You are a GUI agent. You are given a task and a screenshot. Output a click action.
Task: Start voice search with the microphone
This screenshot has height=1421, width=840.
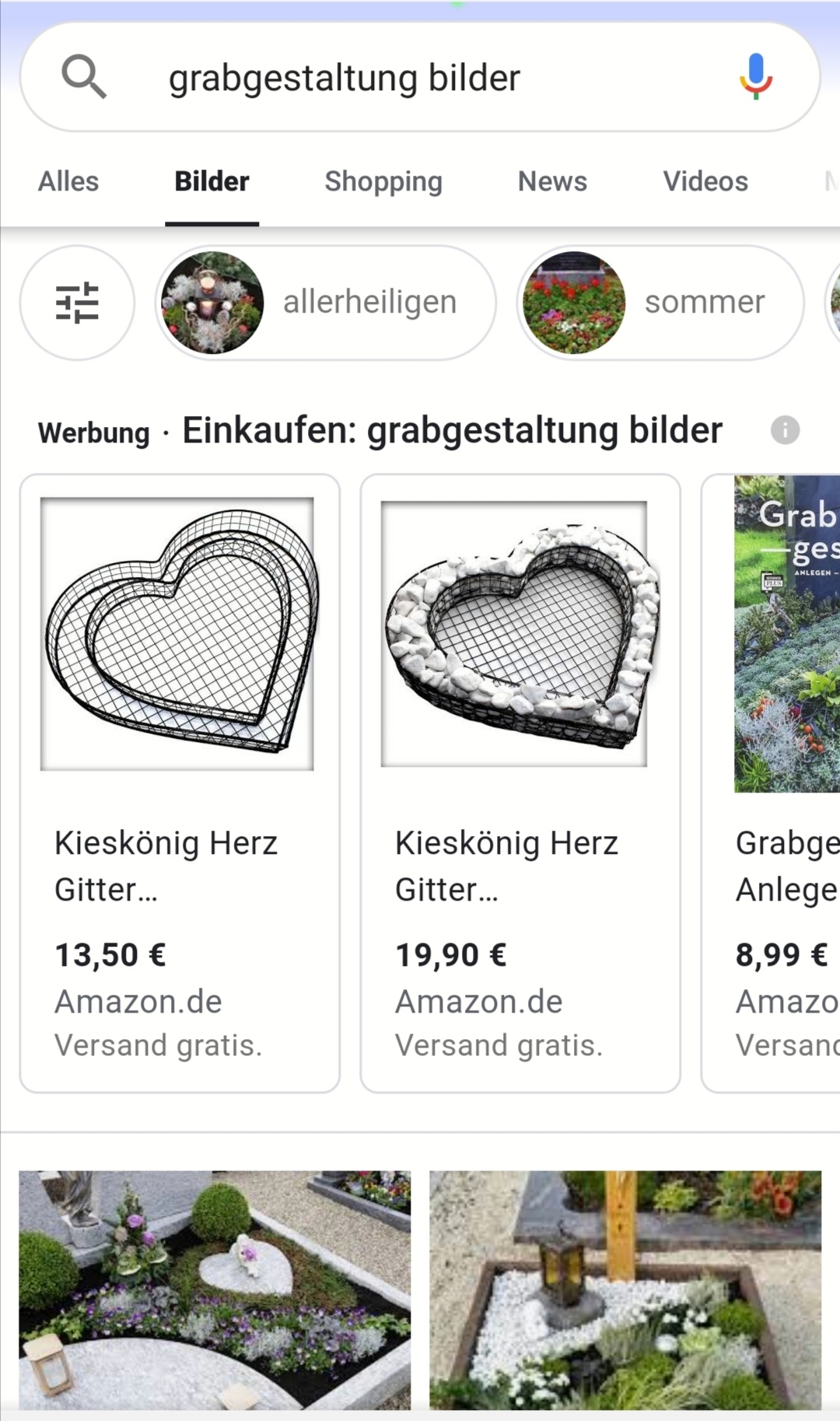point(755,77)
